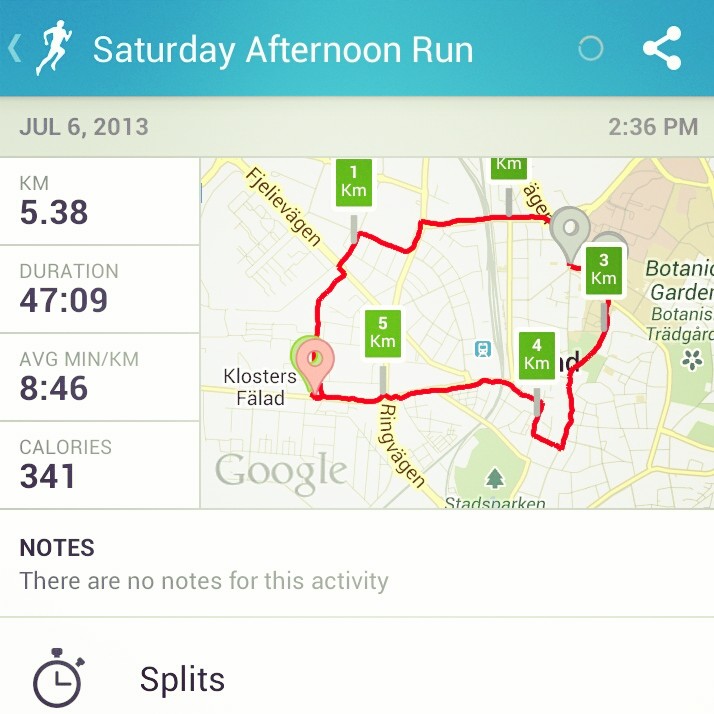Open the Splits section
This screenshot has width=714, height=714.
[x=182, y=679]
